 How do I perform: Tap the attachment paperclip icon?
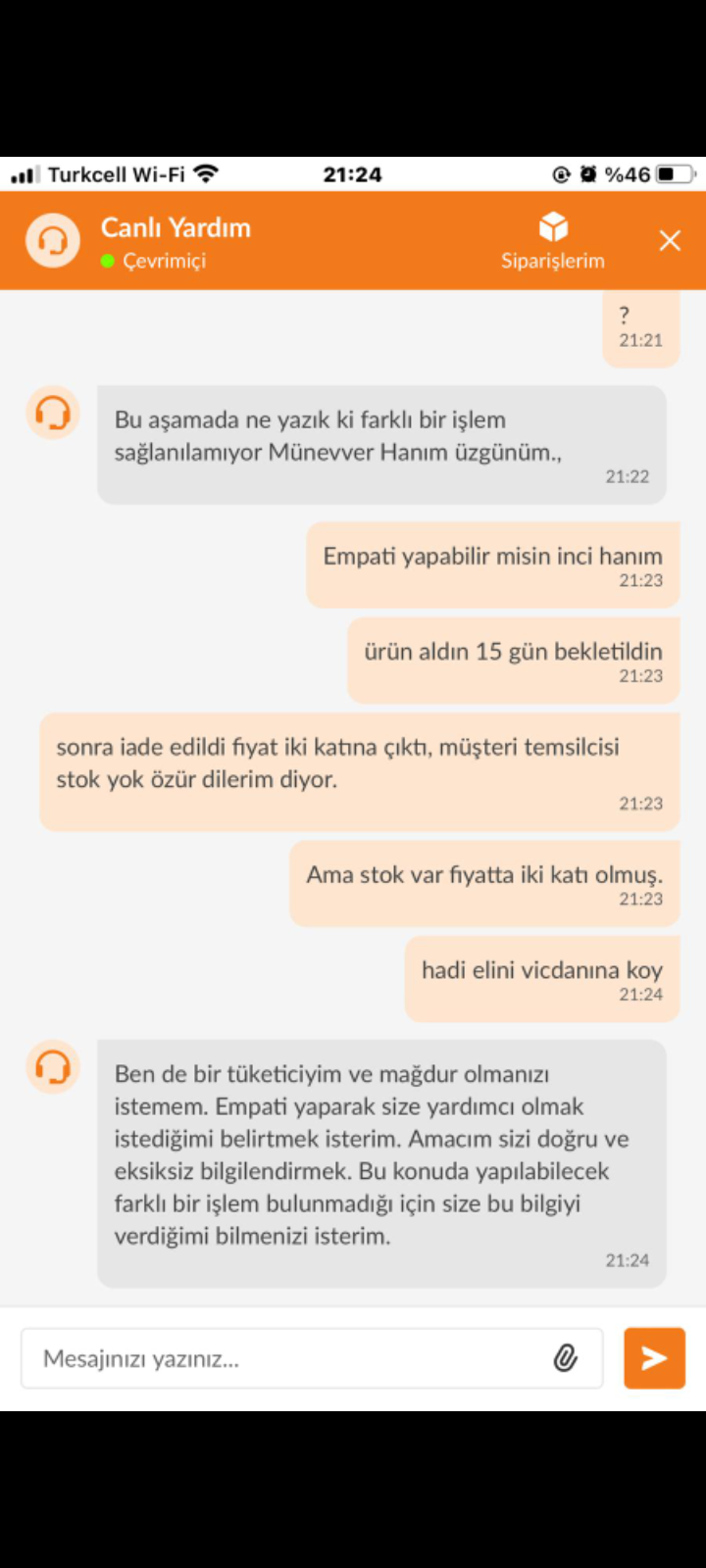pyautogui.click(x=566, y=1357)
